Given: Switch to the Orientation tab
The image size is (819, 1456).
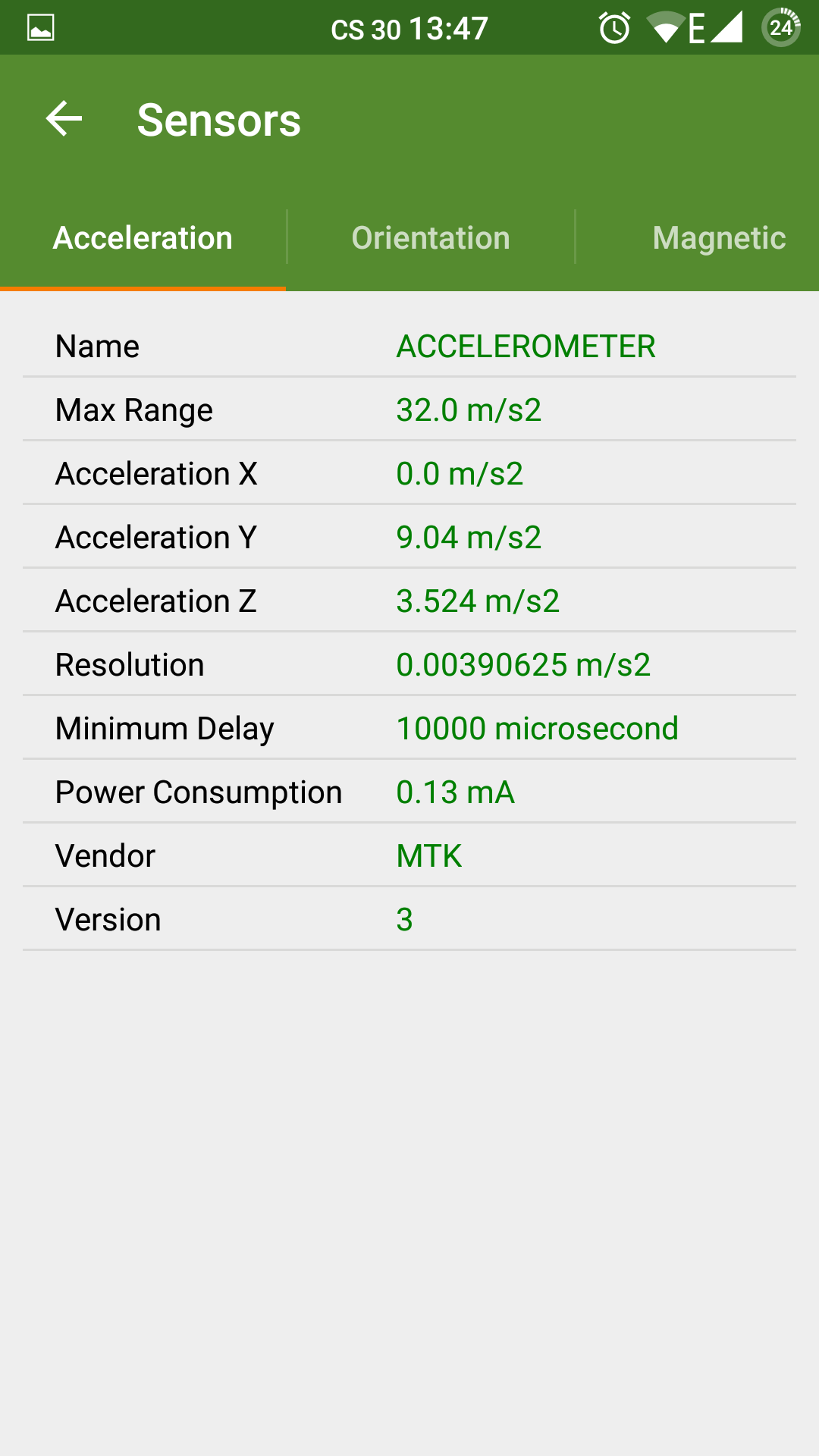Looking at the screenshot, I should [431, 238].
